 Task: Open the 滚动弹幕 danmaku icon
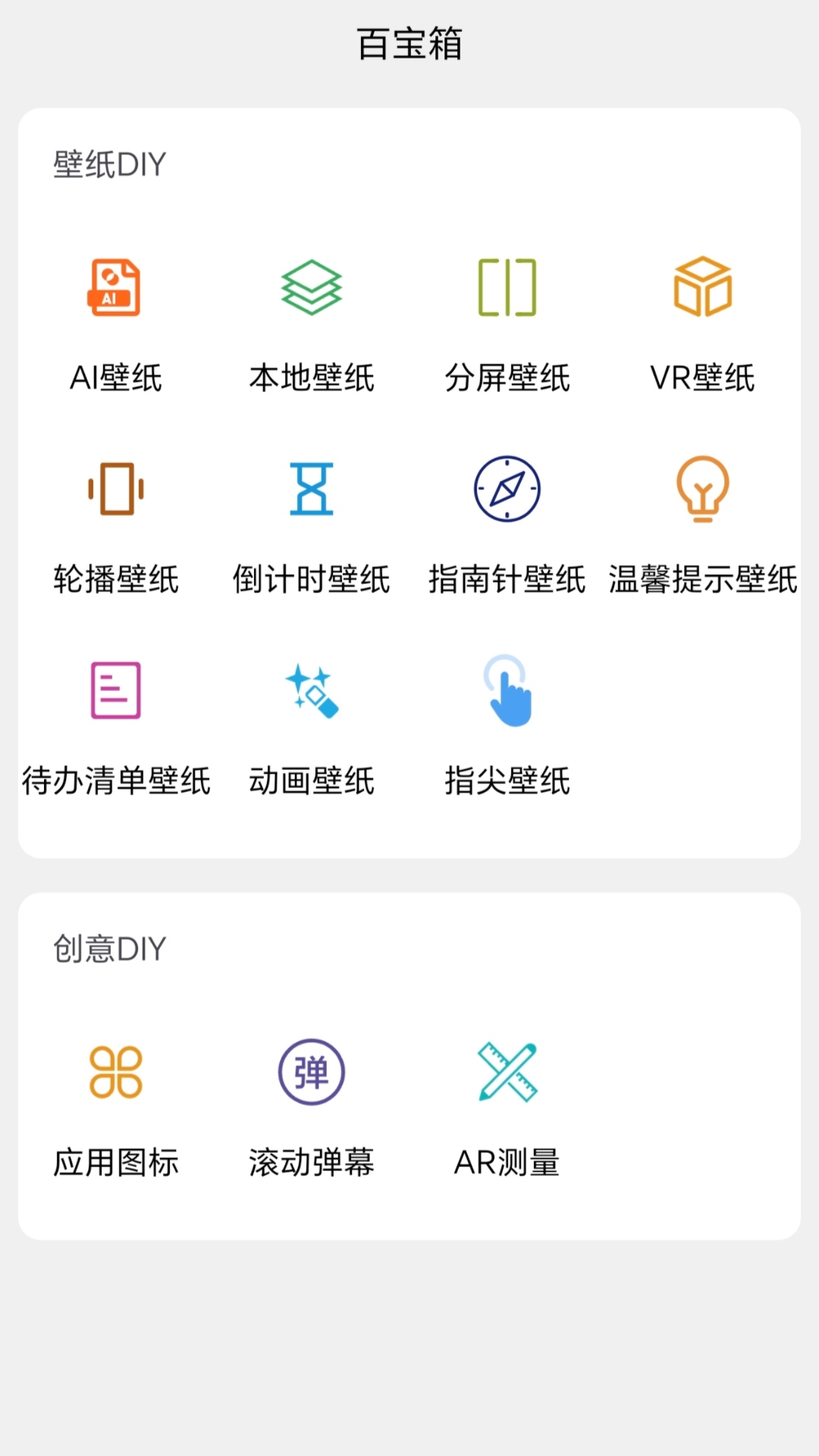(x=312, y=1072)
